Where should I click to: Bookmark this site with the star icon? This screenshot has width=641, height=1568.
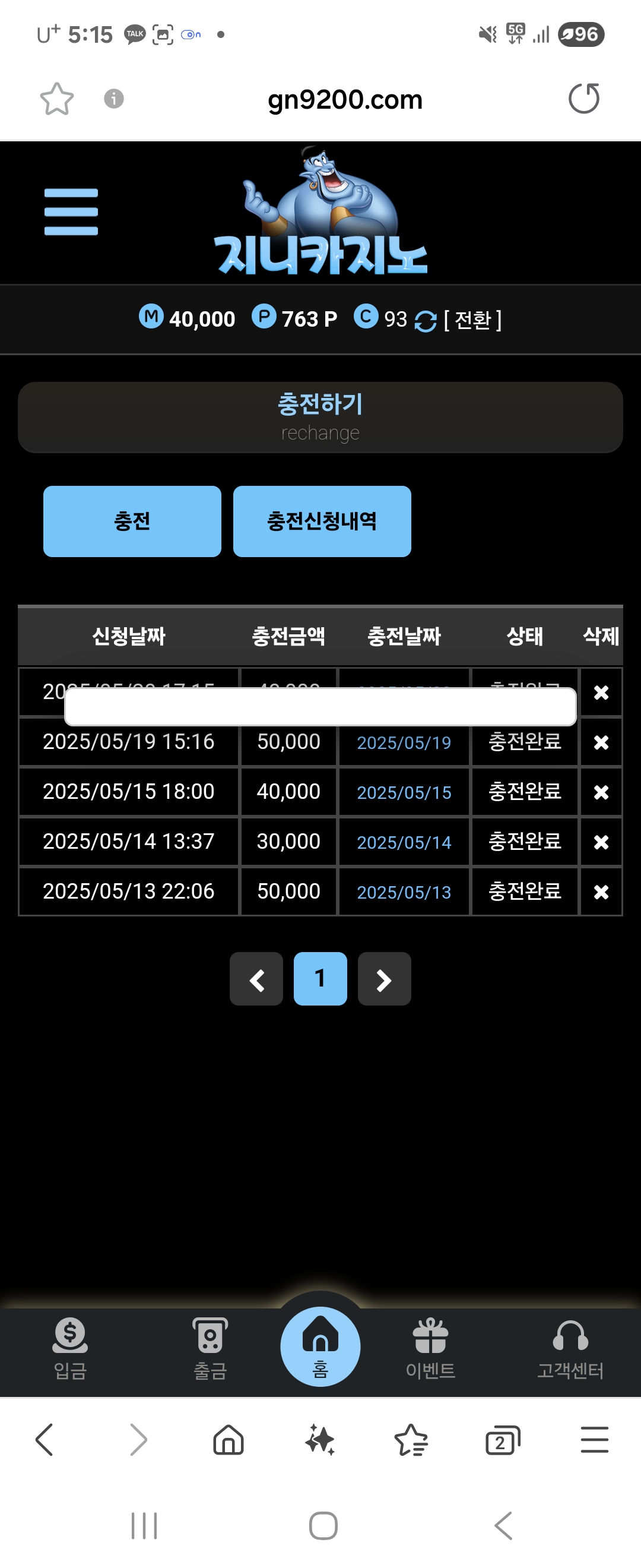(57, 99)
